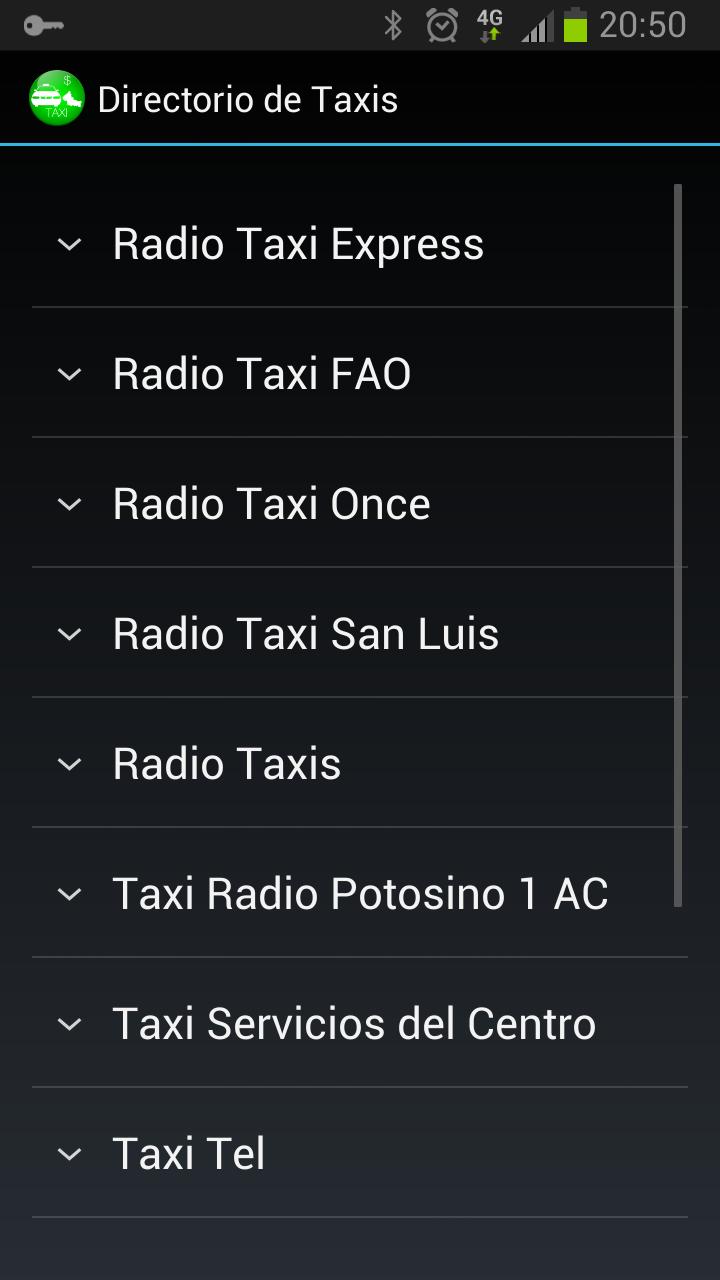720x1280 pixels.
Task: Click the alarm clock status bar icon
Action: point(440,28)
